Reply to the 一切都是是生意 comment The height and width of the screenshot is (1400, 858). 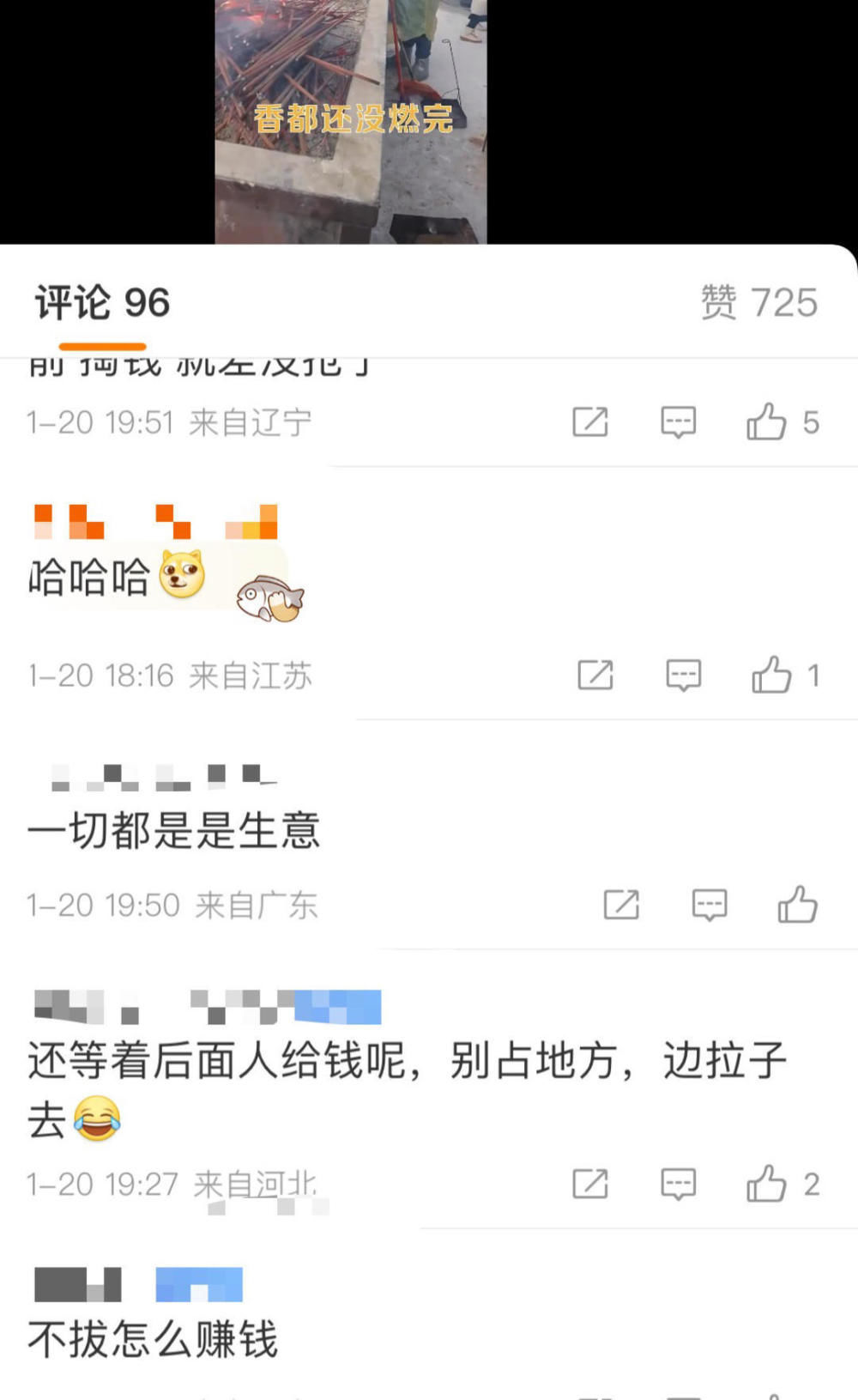click(710, 905)
